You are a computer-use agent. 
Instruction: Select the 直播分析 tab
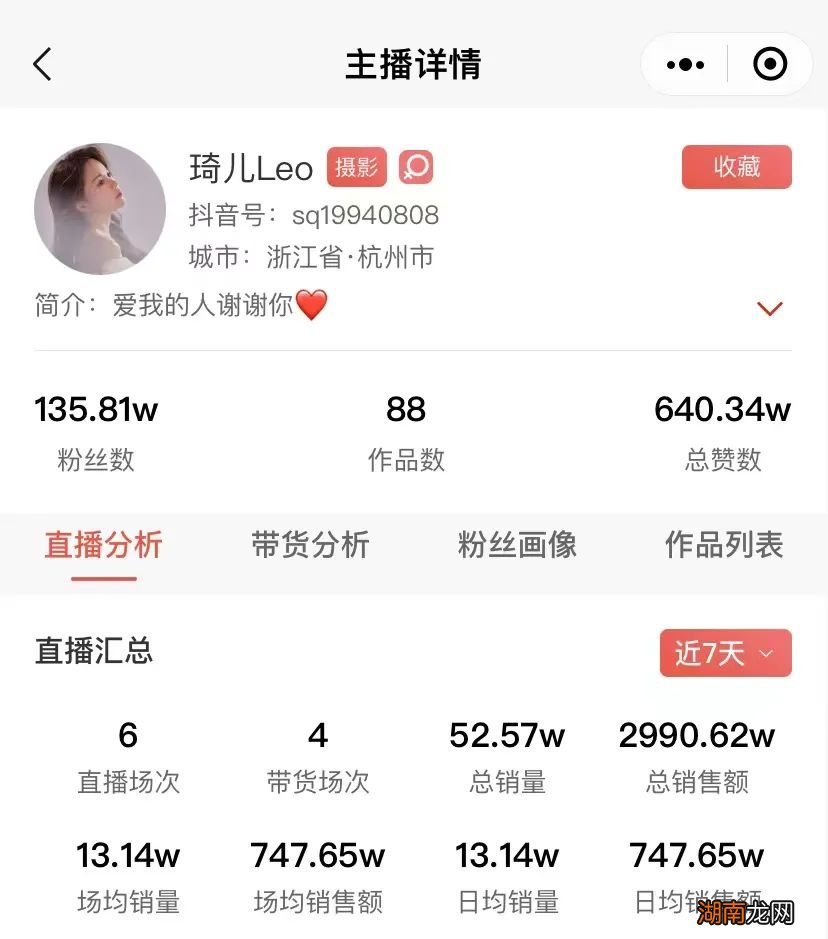click(x=102, y=546)
